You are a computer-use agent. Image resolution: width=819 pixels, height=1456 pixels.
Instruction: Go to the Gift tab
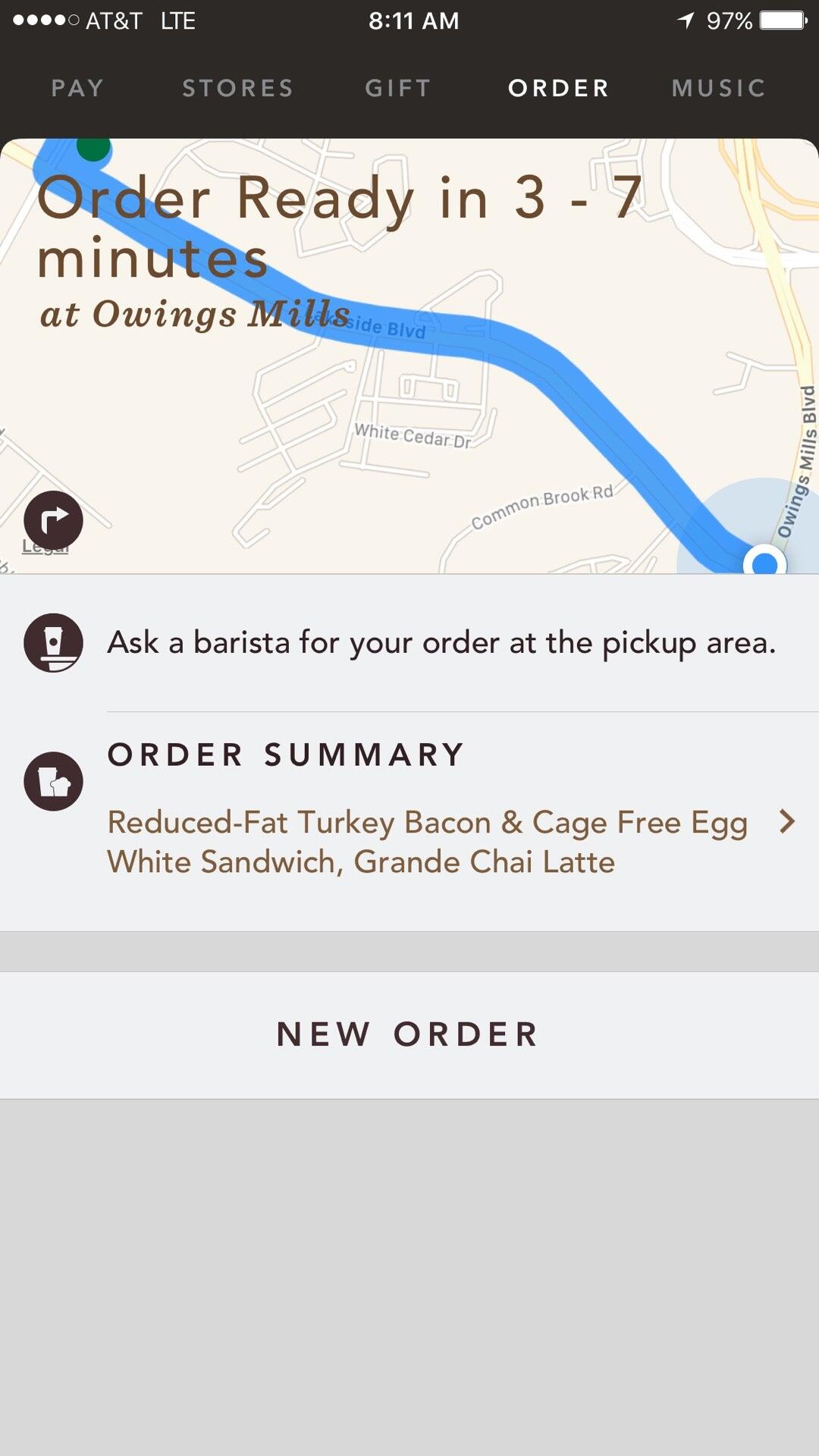click(398, 88)
